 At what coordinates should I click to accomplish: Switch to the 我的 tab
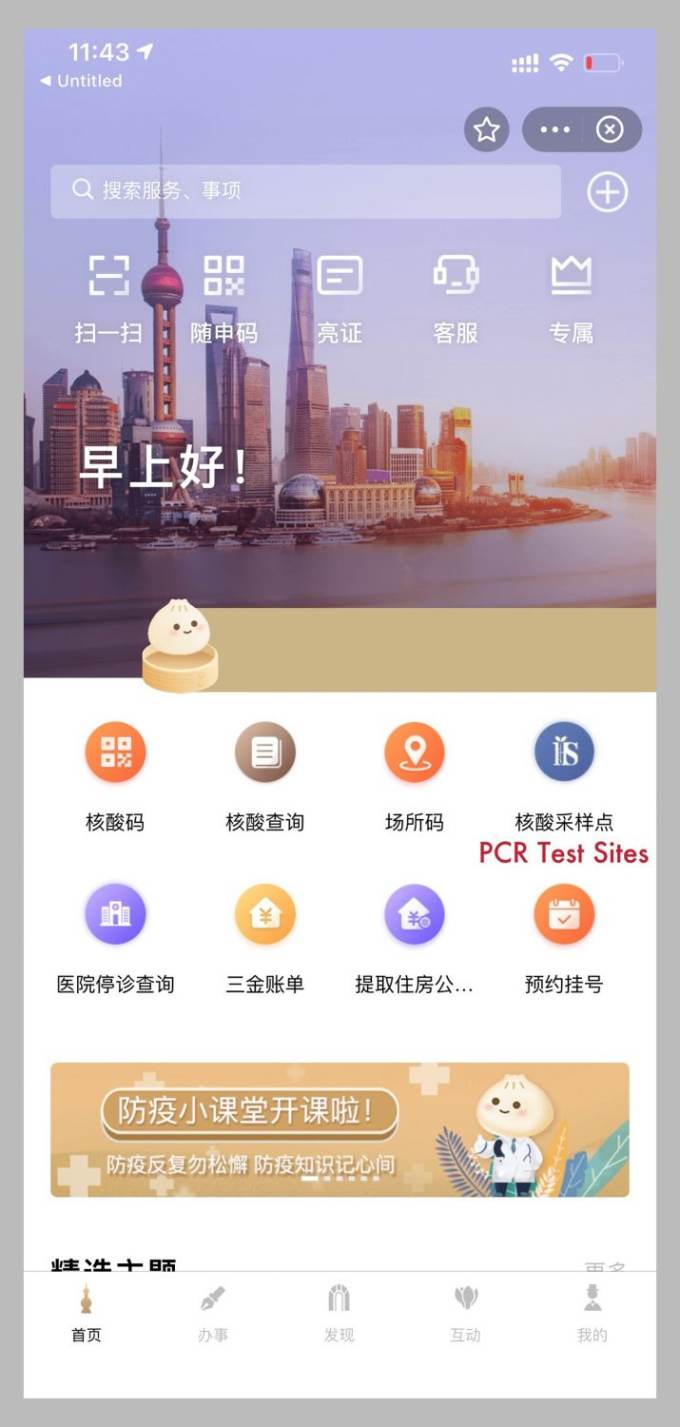(x=592, y=1314)
